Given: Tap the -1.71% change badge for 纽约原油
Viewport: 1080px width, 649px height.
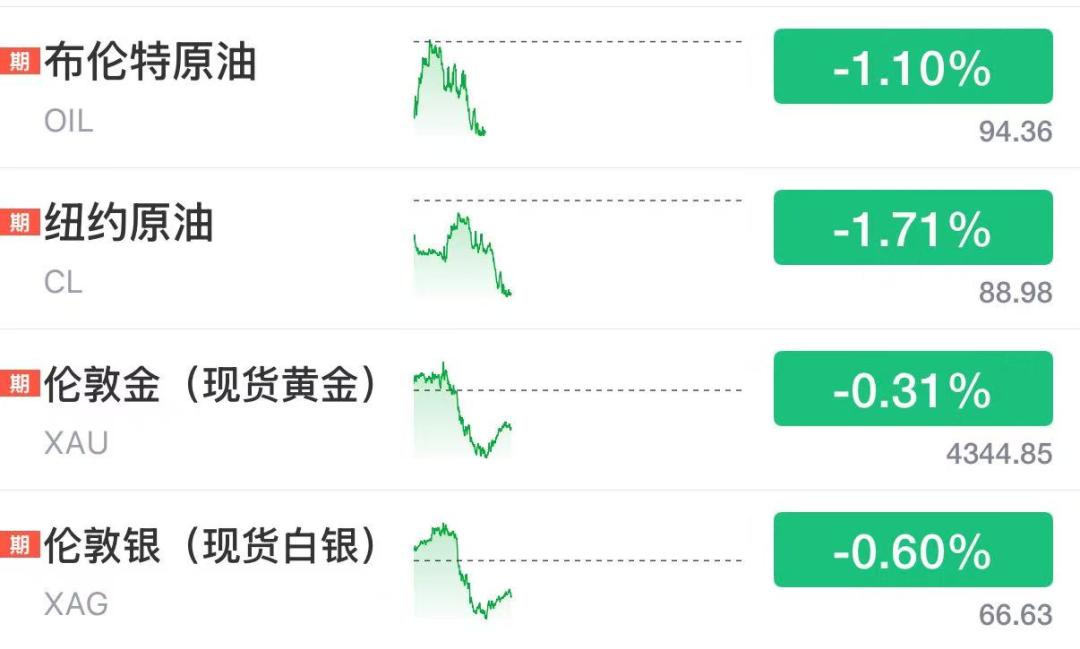Looking at the screenshot, I should pyautogui.click(x=913, y=227).
